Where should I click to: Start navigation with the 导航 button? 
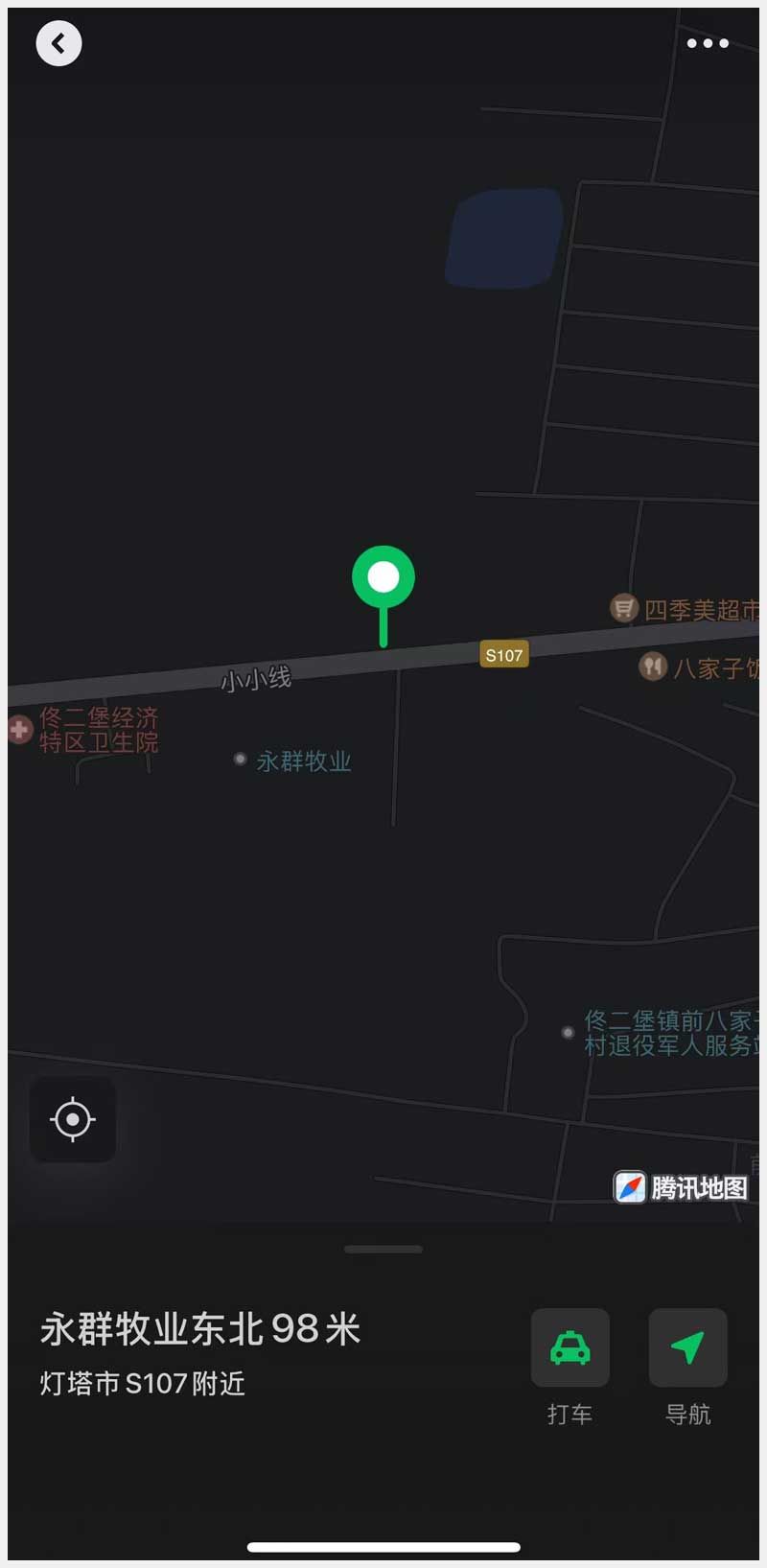point(687,1347)
